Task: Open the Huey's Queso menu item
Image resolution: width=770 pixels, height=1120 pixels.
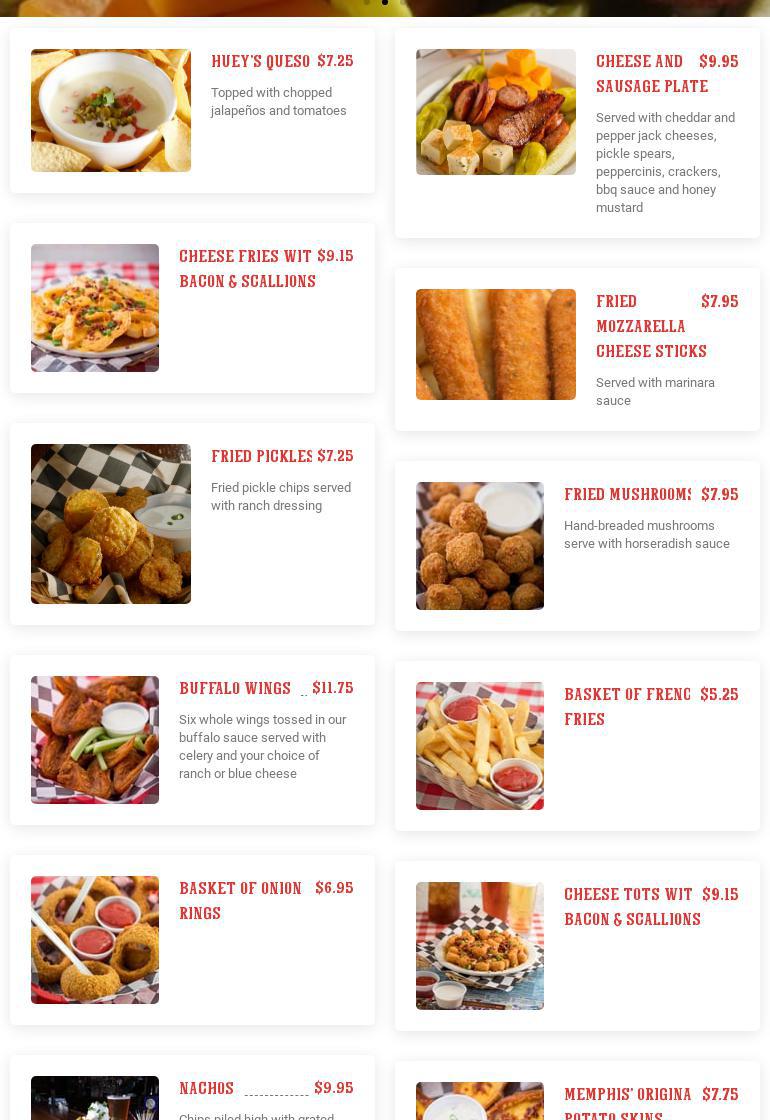Action: click(192, 110)
